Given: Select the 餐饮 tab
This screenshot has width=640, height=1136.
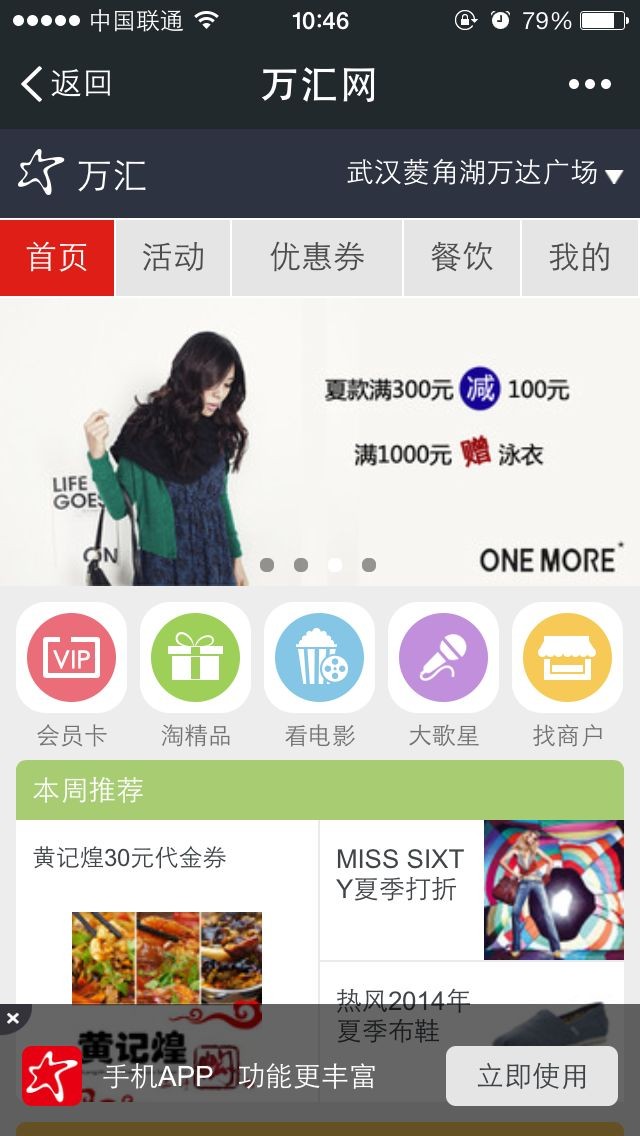Looking at the screenshot, I should point(462,258).
